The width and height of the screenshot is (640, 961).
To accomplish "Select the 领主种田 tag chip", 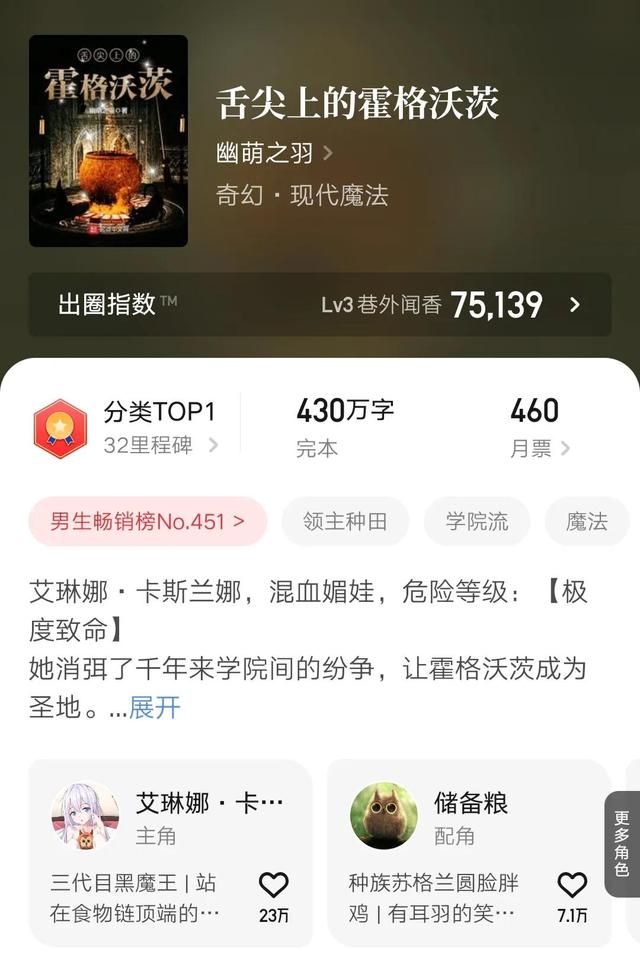I will [x=345, y=521].
